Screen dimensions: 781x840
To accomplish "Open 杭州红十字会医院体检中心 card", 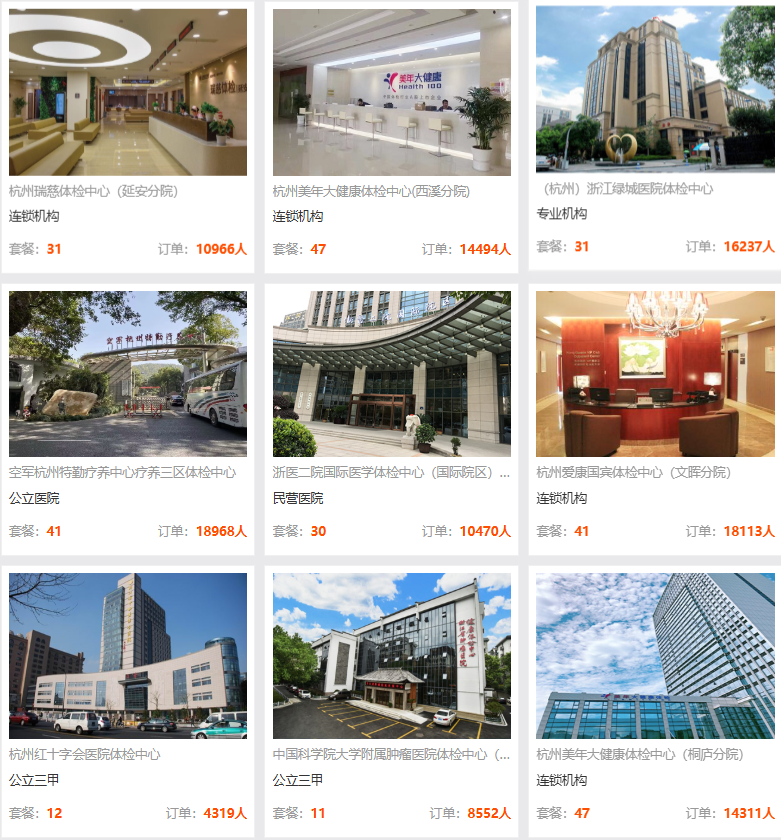I will 127,656.
